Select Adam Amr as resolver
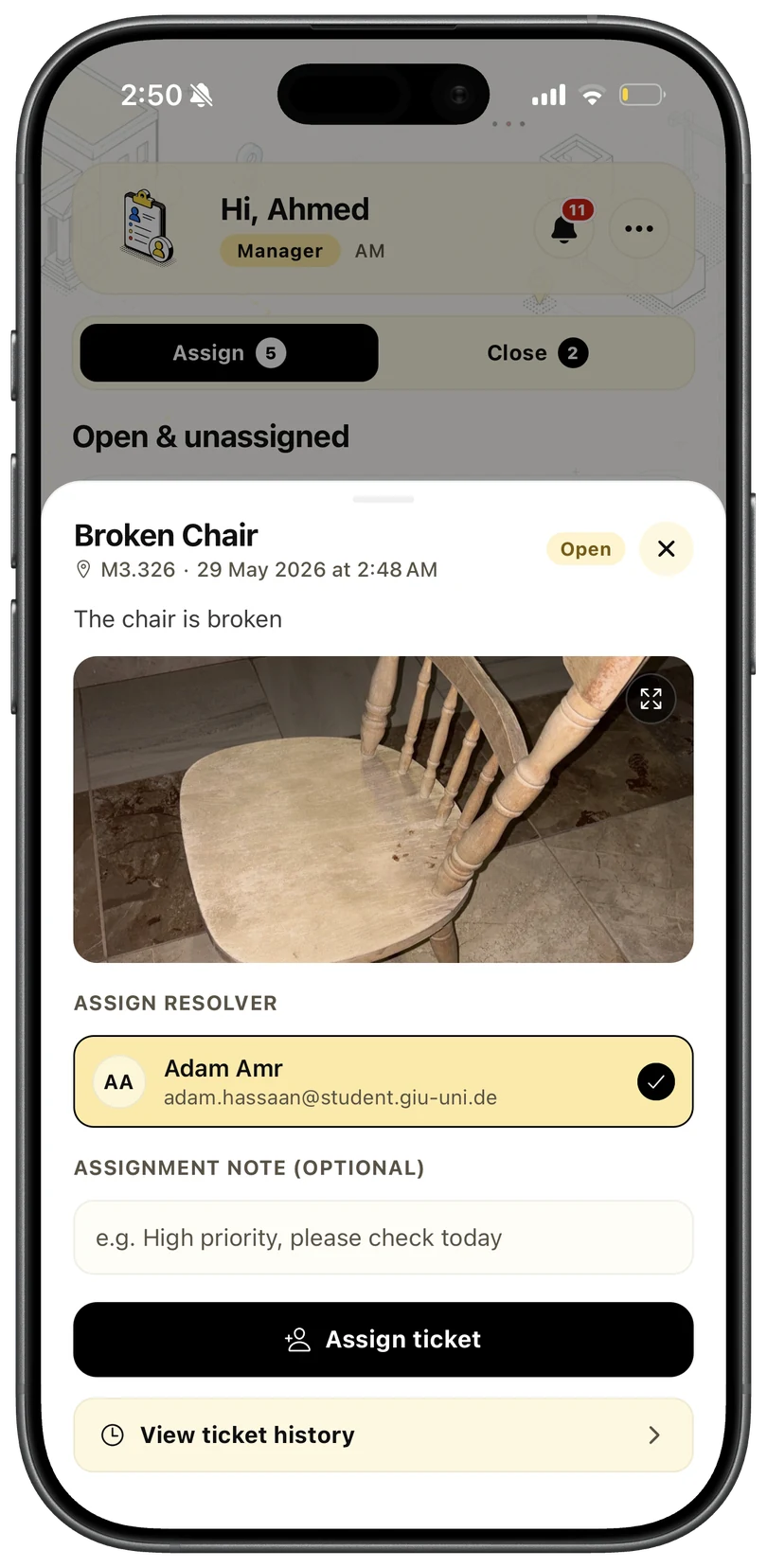 pyautogui.click(x=383, y=1081)
